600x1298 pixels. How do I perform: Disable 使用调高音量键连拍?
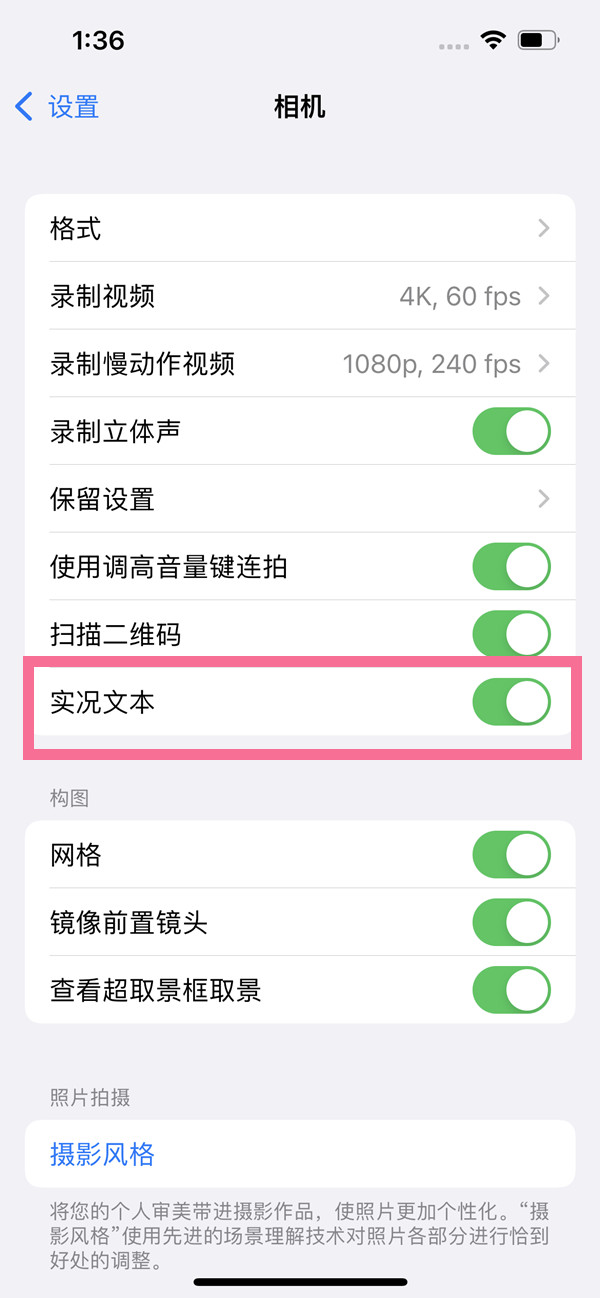pyautogui.click(x=511, y=567)
